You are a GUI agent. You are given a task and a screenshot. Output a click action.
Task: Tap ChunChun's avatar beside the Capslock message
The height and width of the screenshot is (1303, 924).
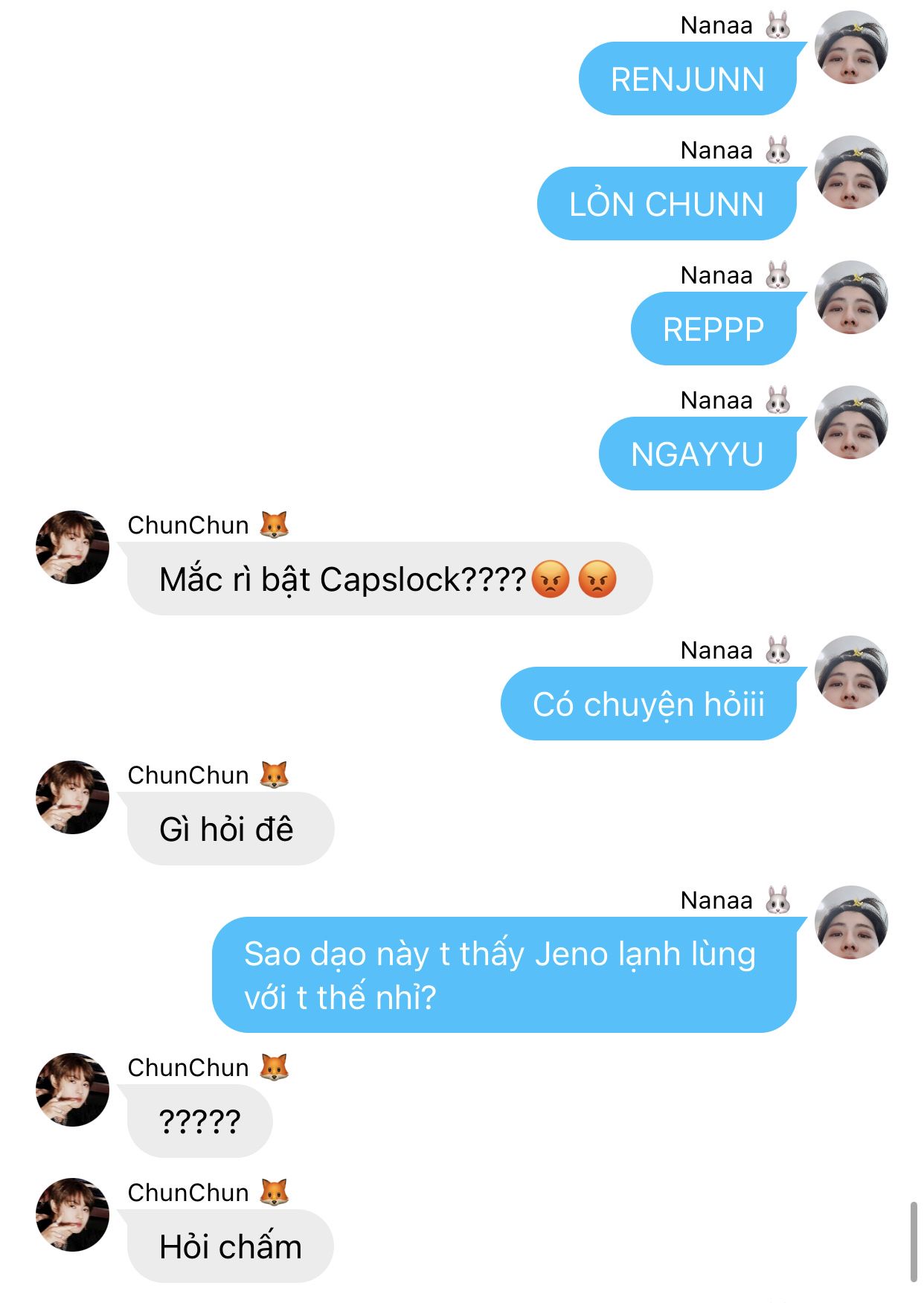[x=72, y=547]
